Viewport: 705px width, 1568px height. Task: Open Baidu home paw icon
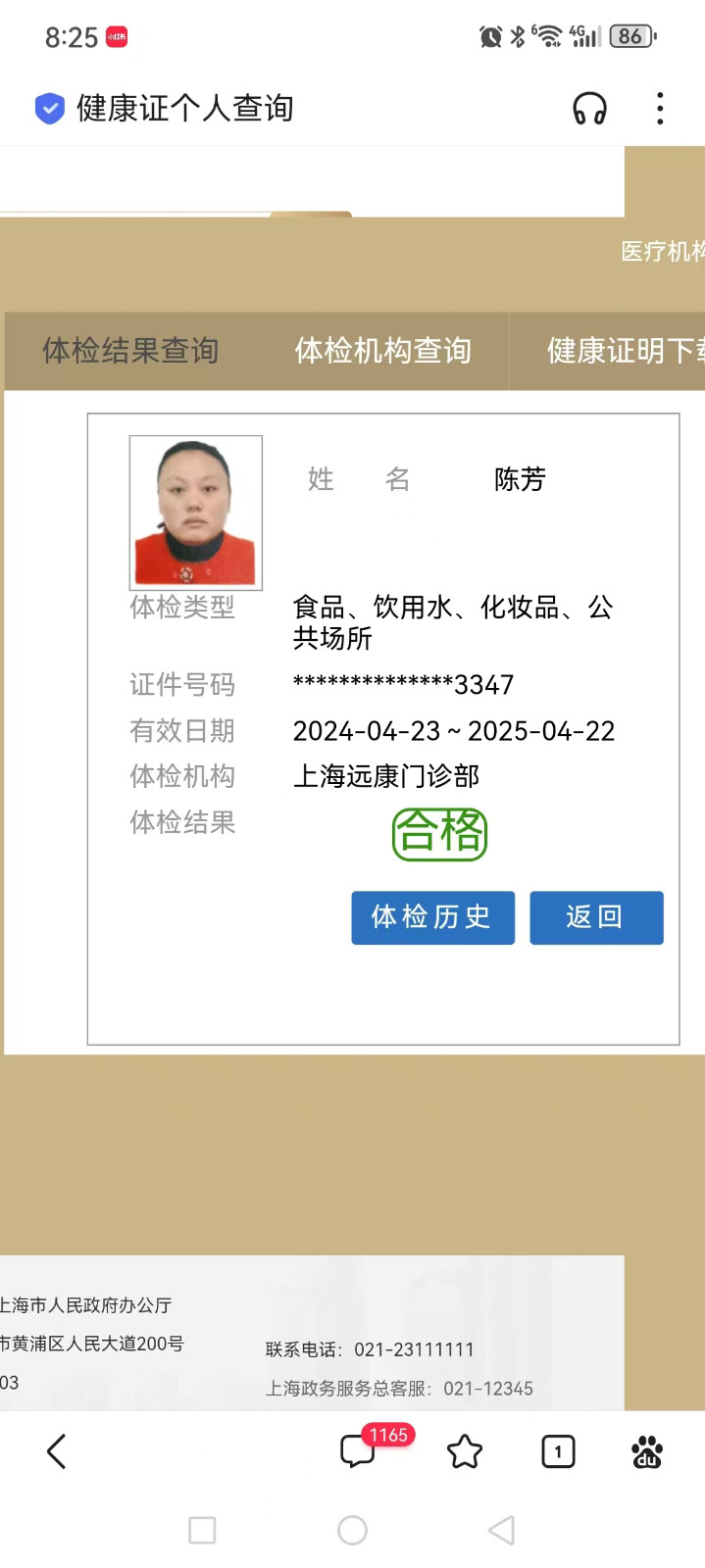coord(647,1451)
